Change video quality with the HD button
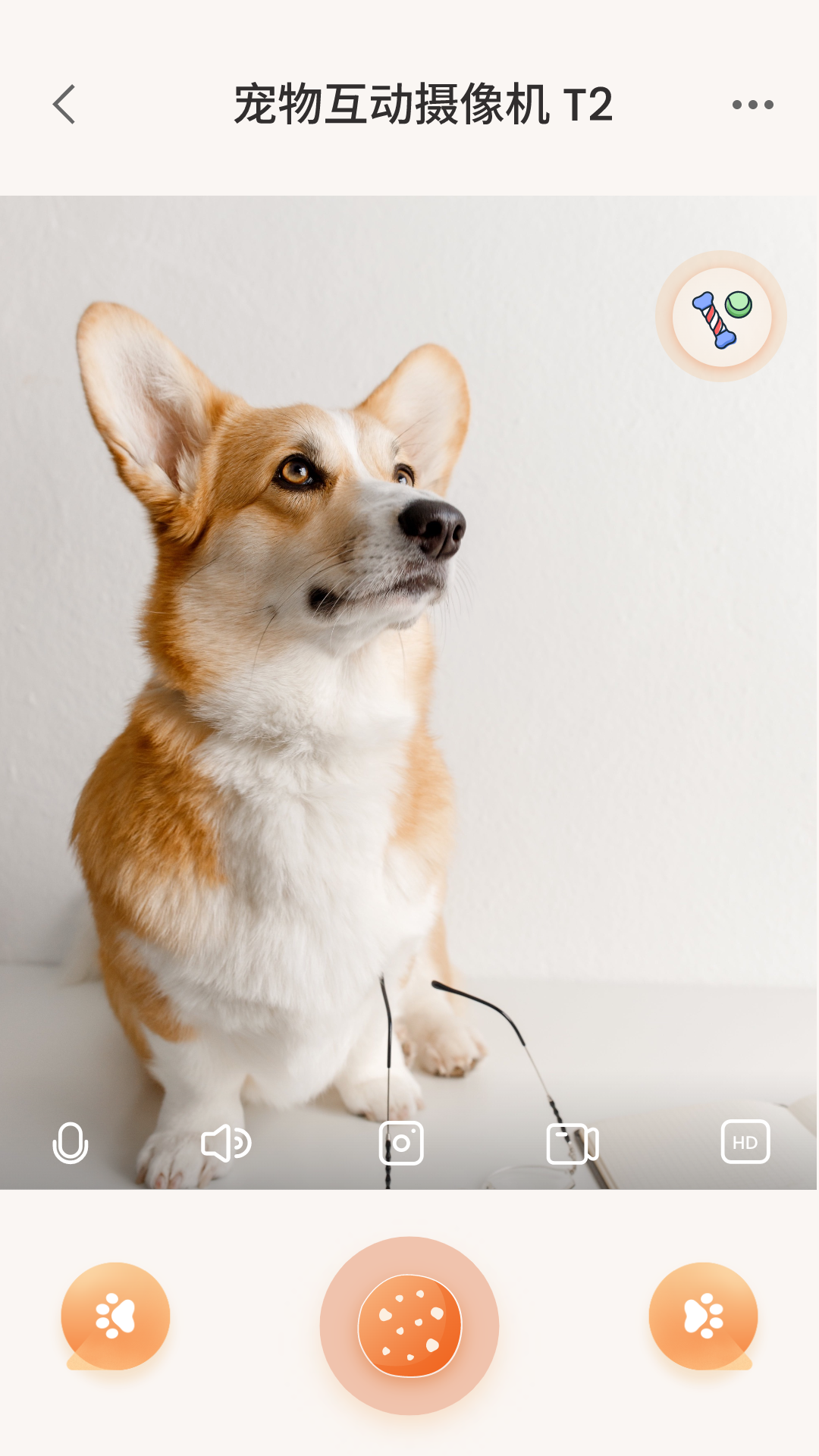 (745, 1142)
